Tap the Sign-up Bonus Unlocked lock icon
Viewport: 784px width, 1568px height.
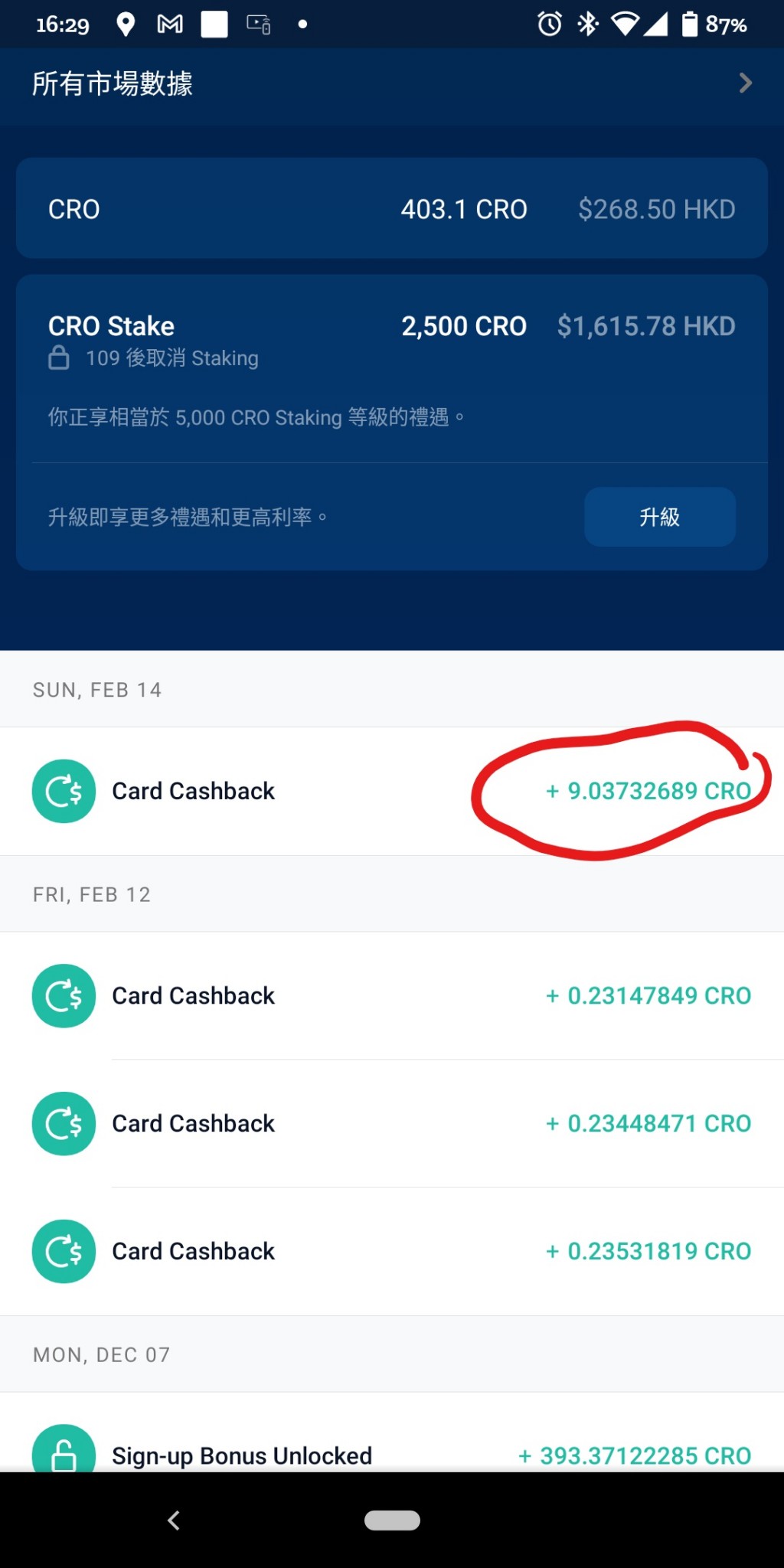pos(64,1453)
